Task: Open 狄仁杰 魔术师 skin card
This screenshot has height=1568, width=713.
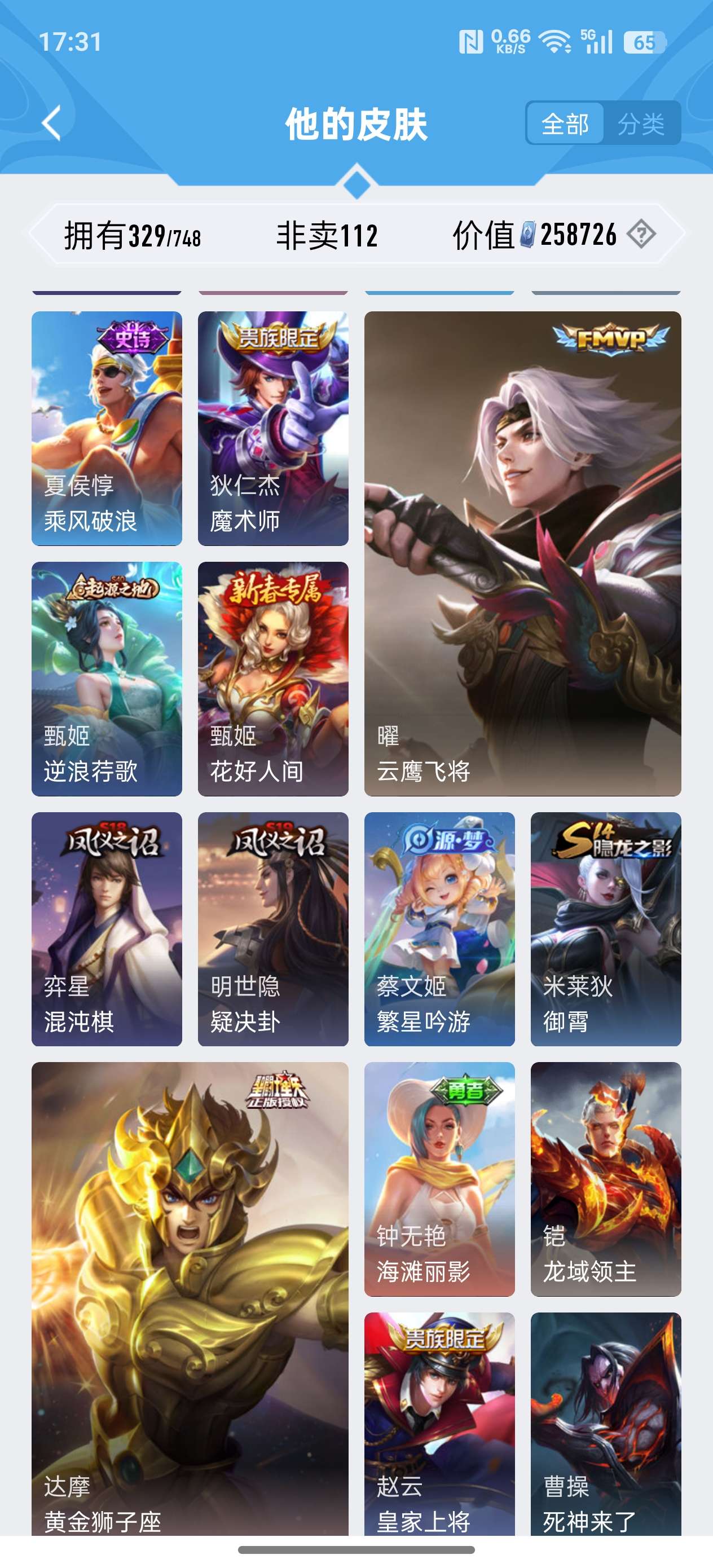Action: 273,428
